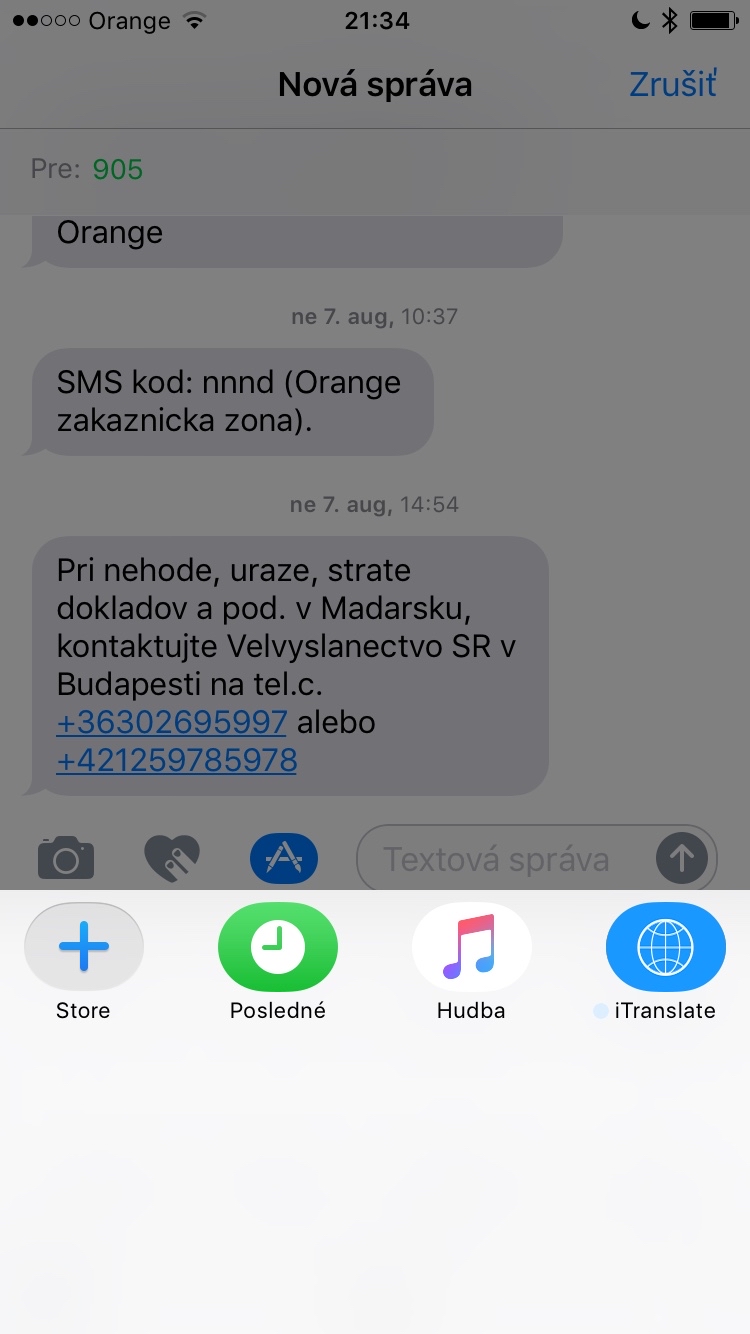Call the number +36302695997
This screenshot has width=750, height=1334.
(172, 722)
